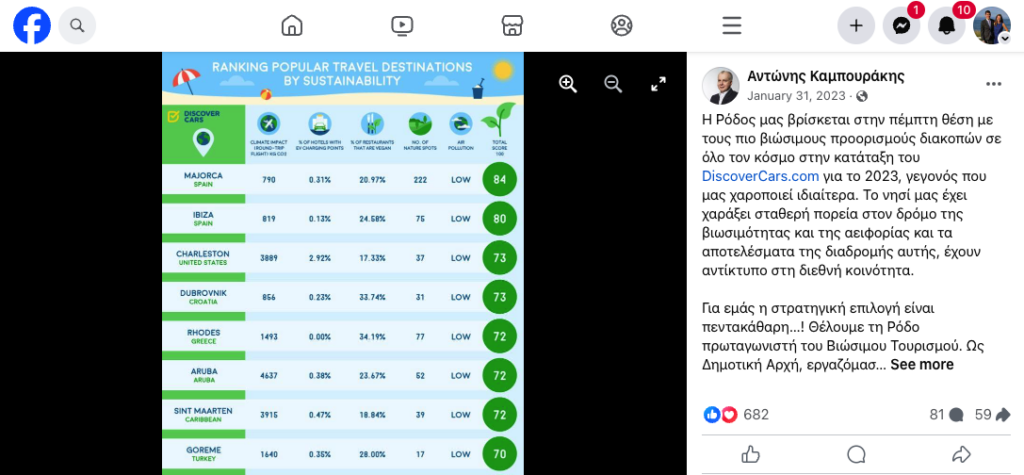
Task: Share this post
Action: coord(961,454)
